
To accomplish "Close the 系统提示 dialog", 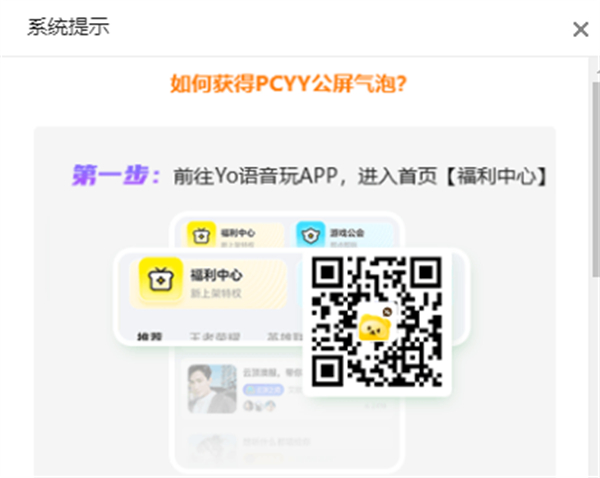I will point(580,29).
